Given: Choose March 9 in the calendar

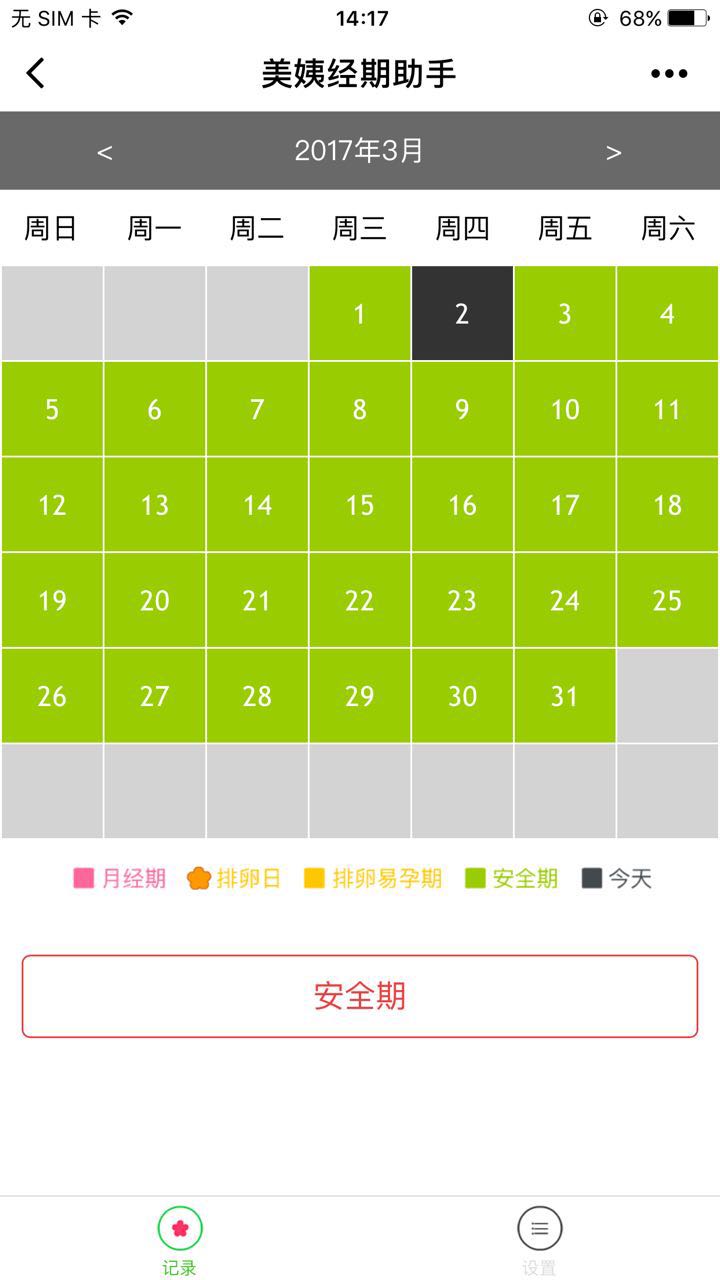Looking at the screenshot, I should pyautogui.click(x=462, y=409).
